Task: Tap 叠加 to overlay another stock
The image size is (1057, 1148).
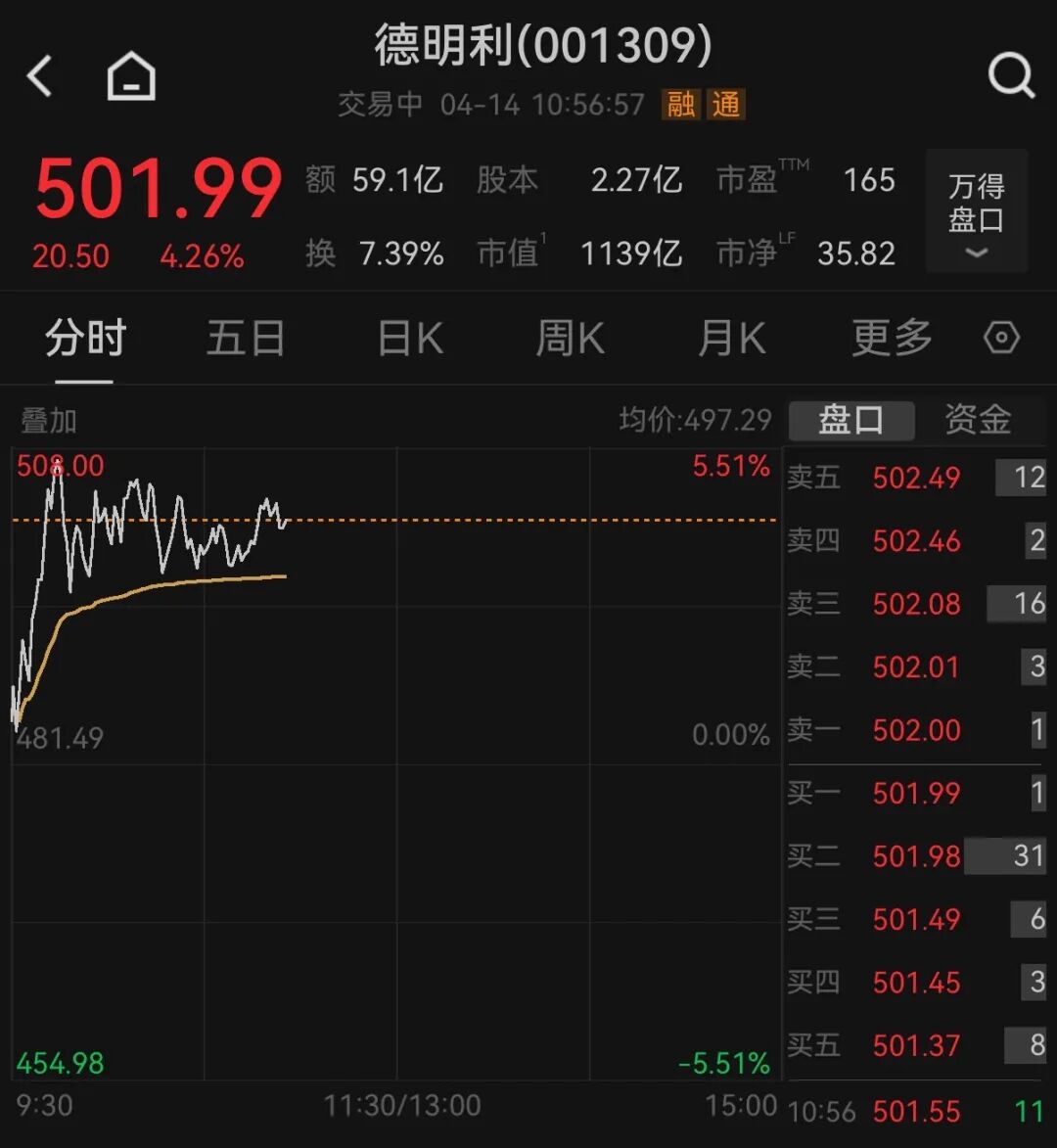Action: point(49,421)
